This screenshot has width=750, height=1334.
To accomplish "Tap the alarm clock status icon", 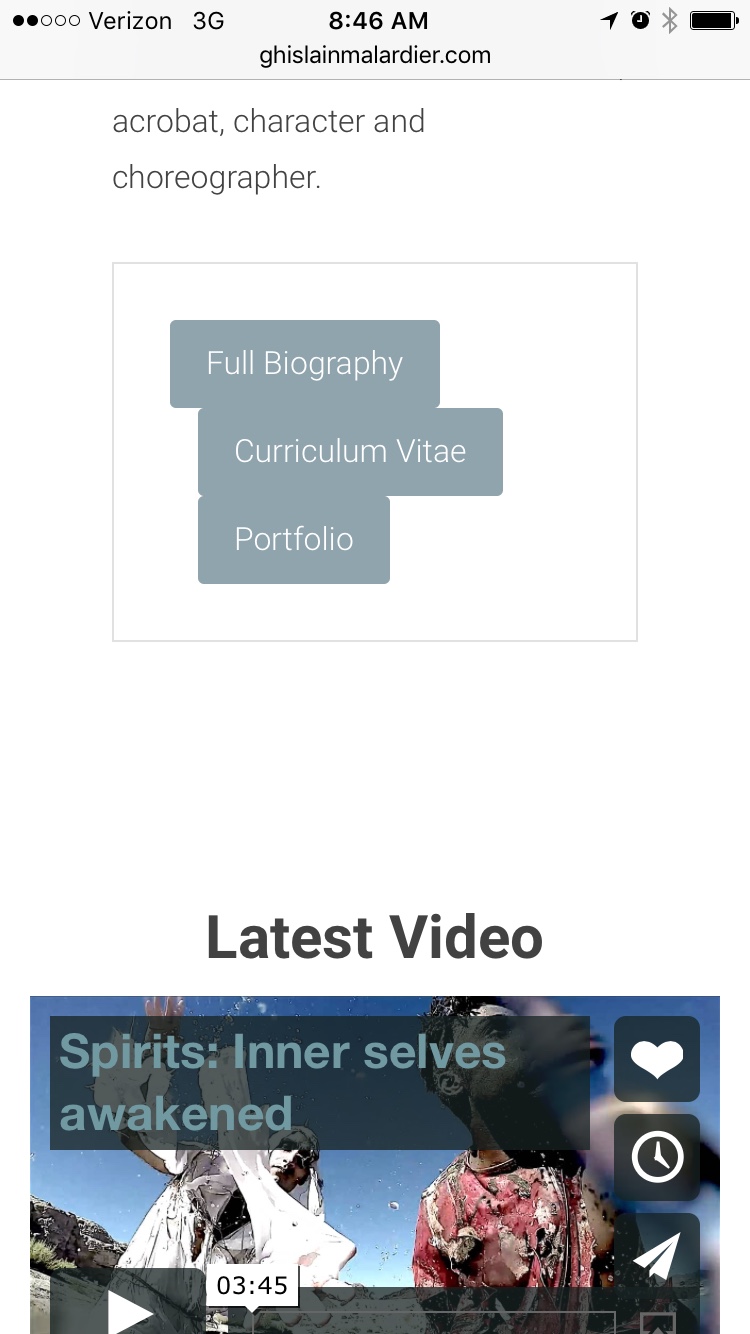I will 640,19.
